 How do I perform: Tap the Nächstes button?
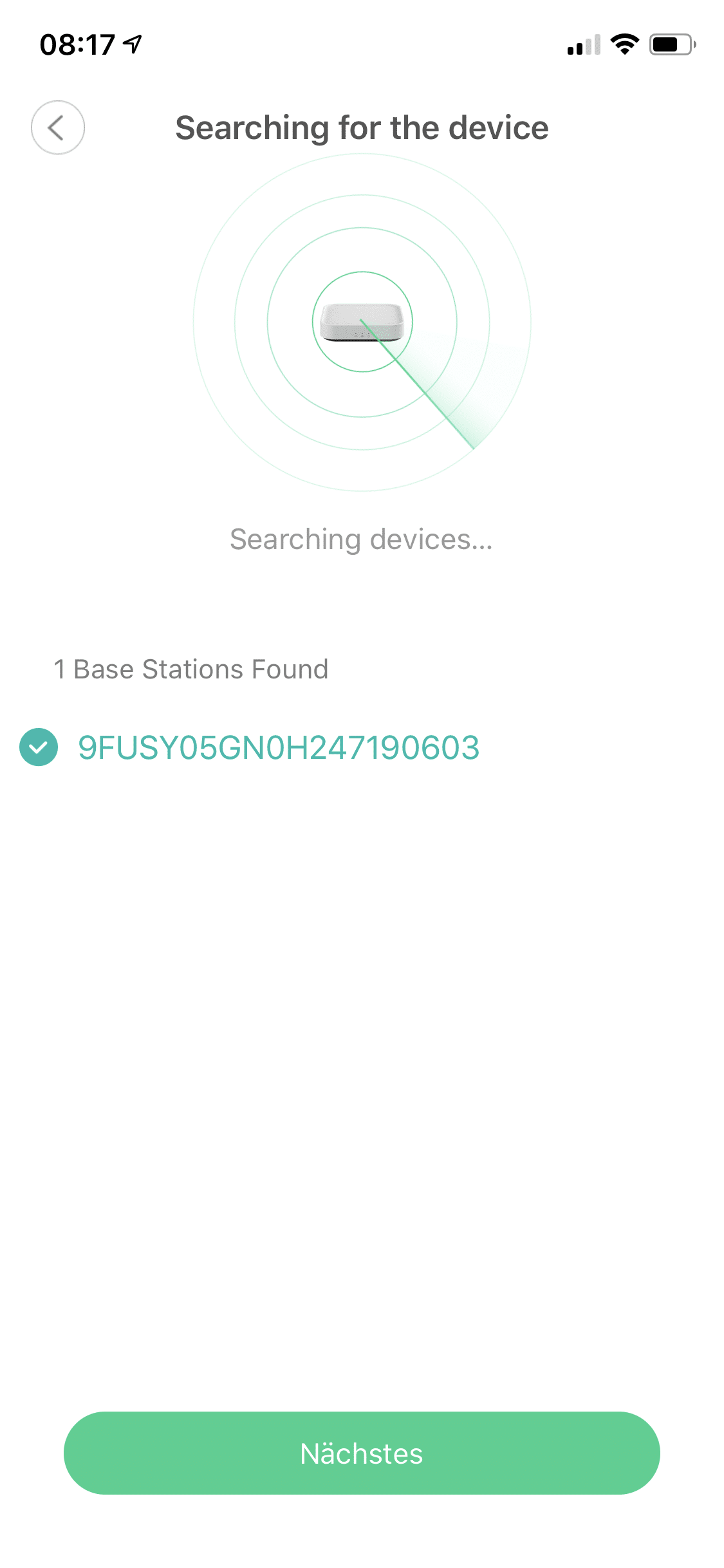[362, 1453]
